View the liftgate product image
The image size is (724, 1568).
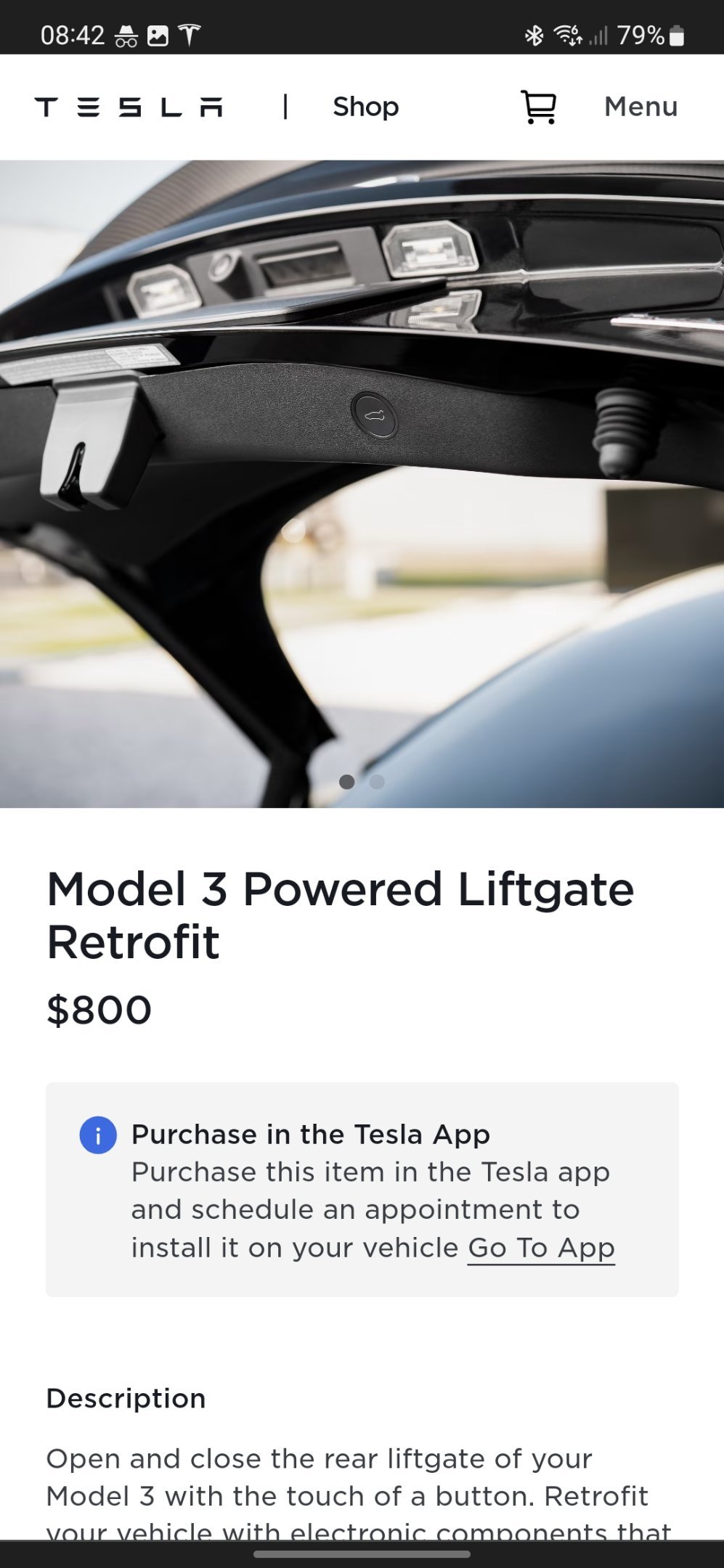tap(362, 483)
